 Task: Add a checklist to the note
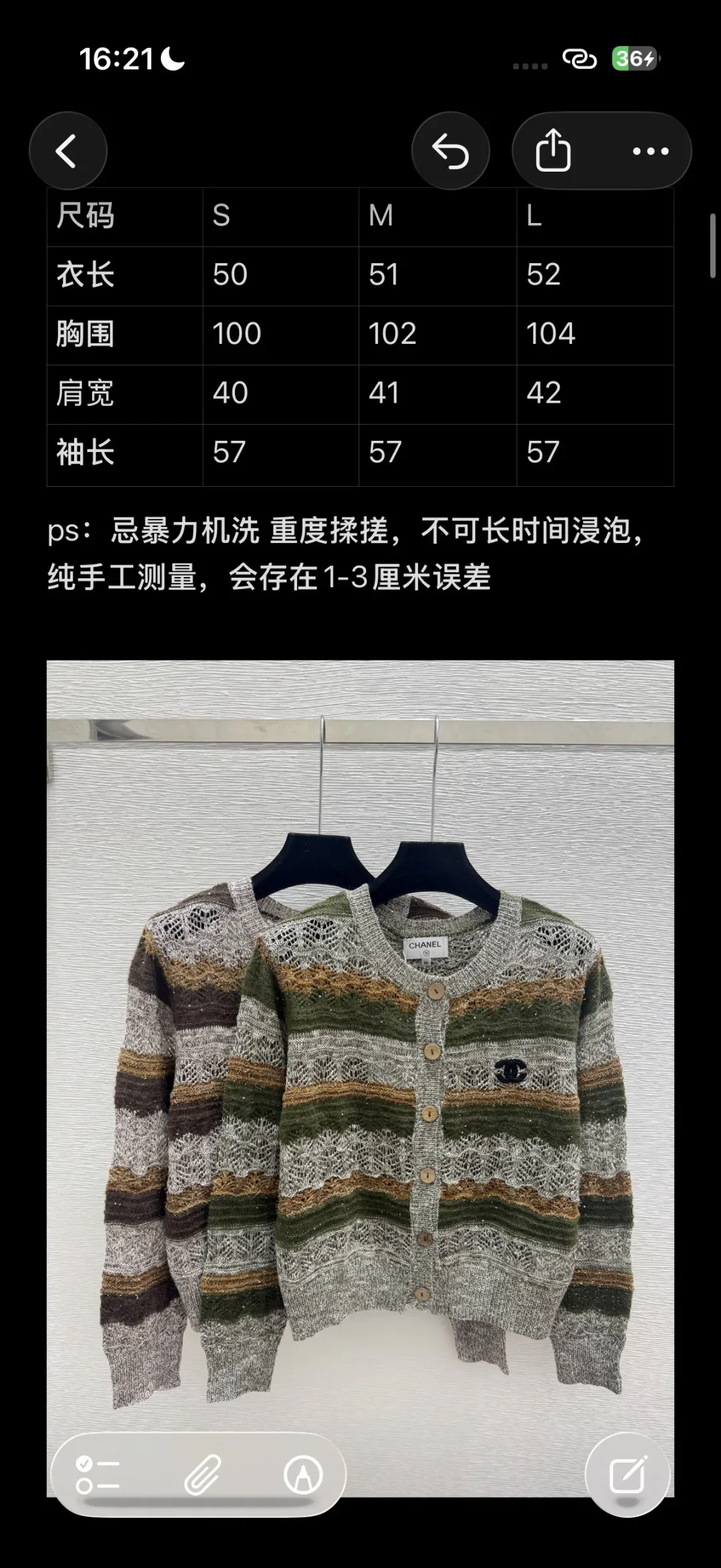[x=98, y=1475]
